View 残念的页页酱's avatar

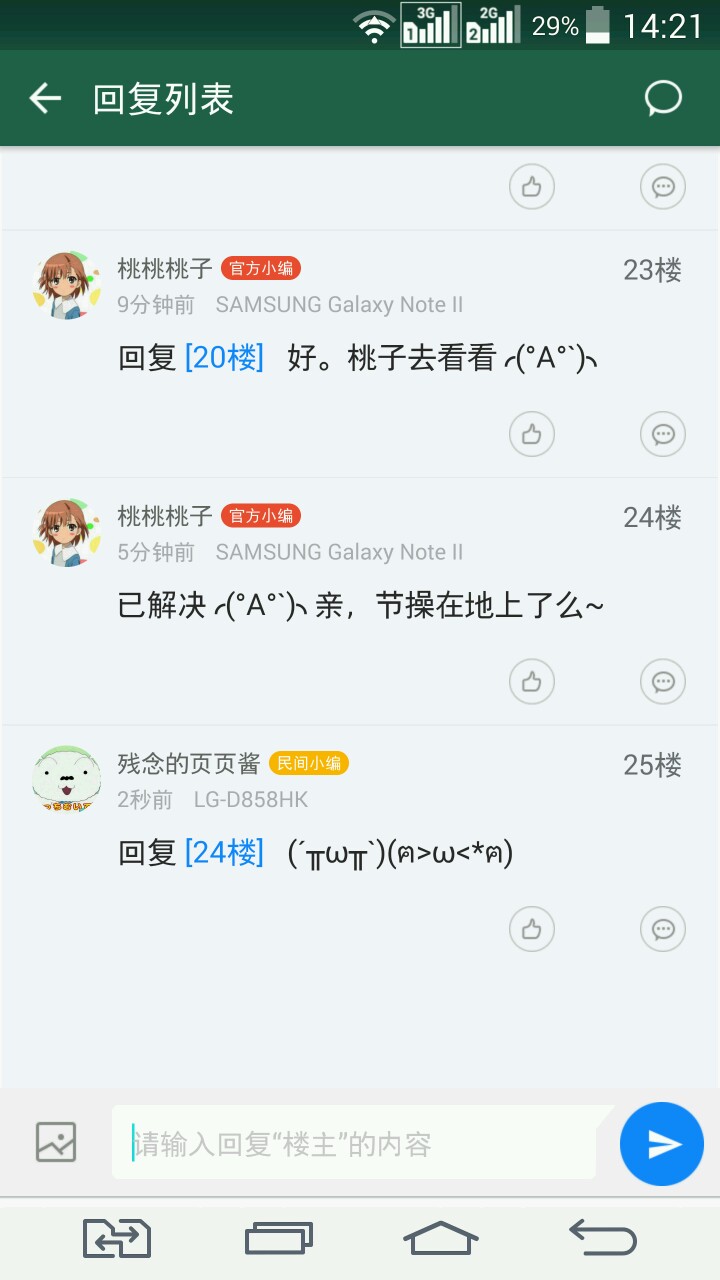pos(67,779)
